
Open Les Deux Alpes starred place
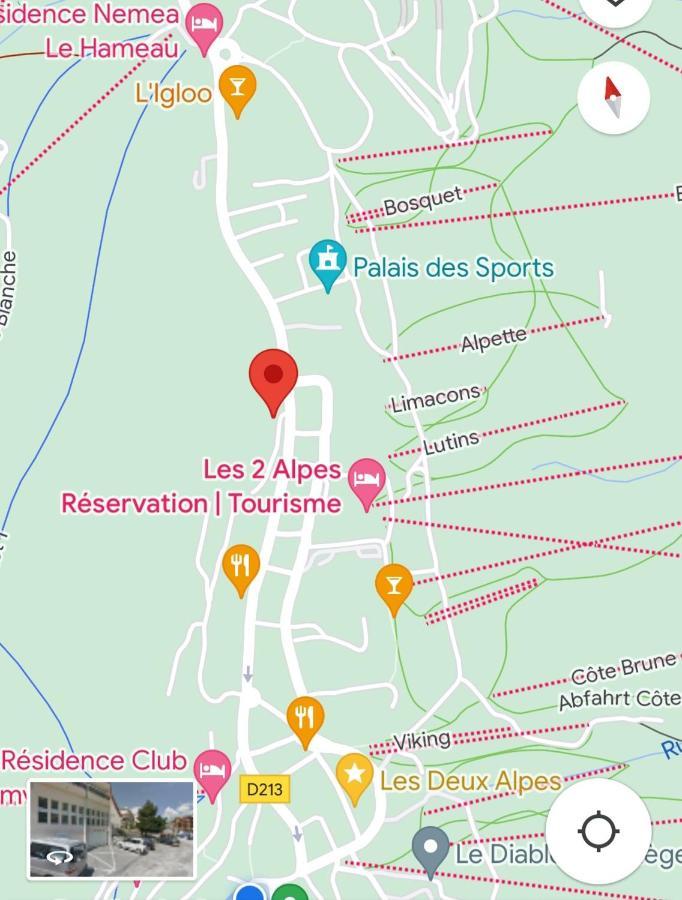pyautogui.click(x=354, y=777)
